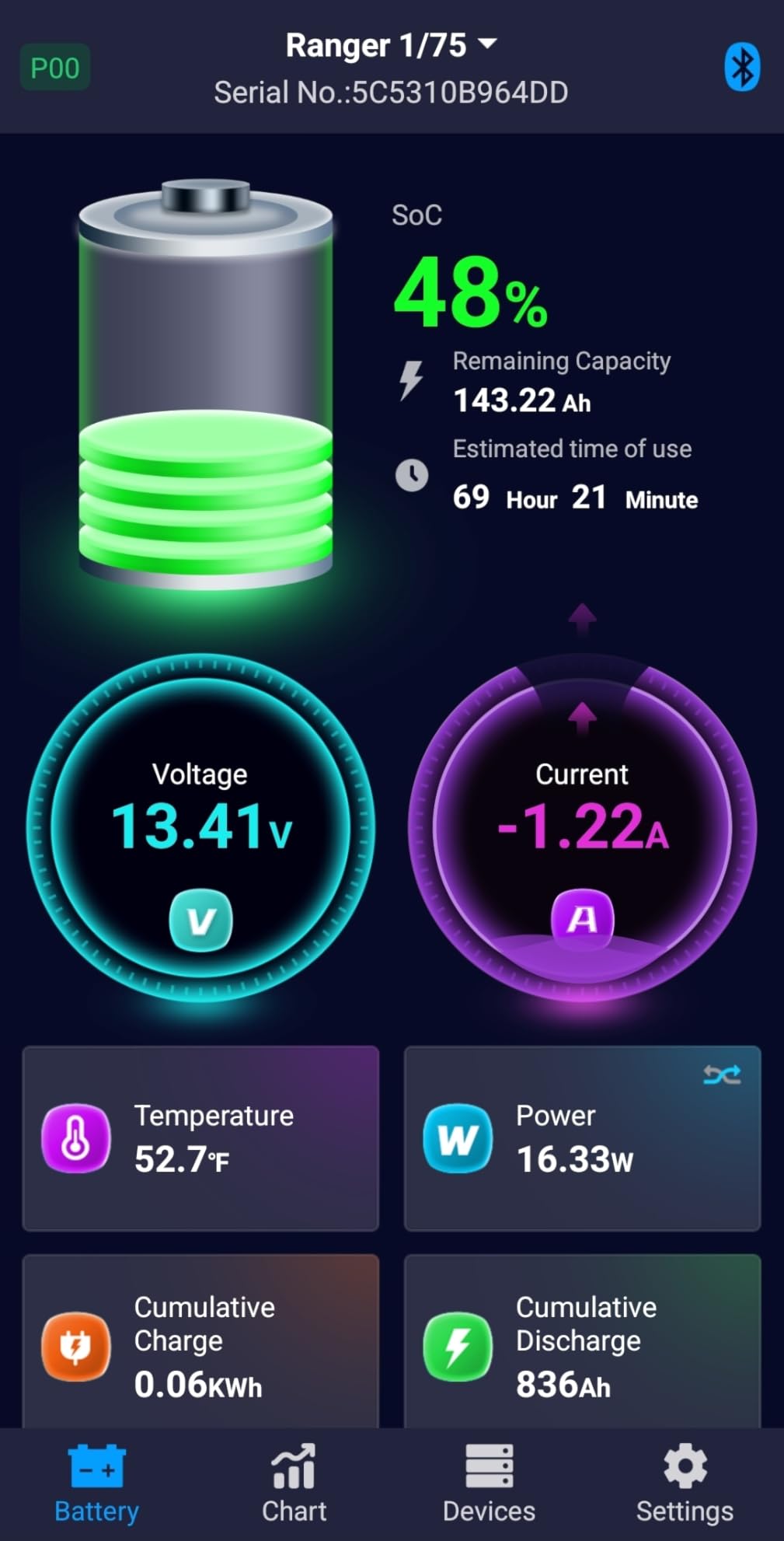Tap the lightning bolt beside Remaining Capacity
Viewport: 784px width, 1541px height.
click(411, 381)
